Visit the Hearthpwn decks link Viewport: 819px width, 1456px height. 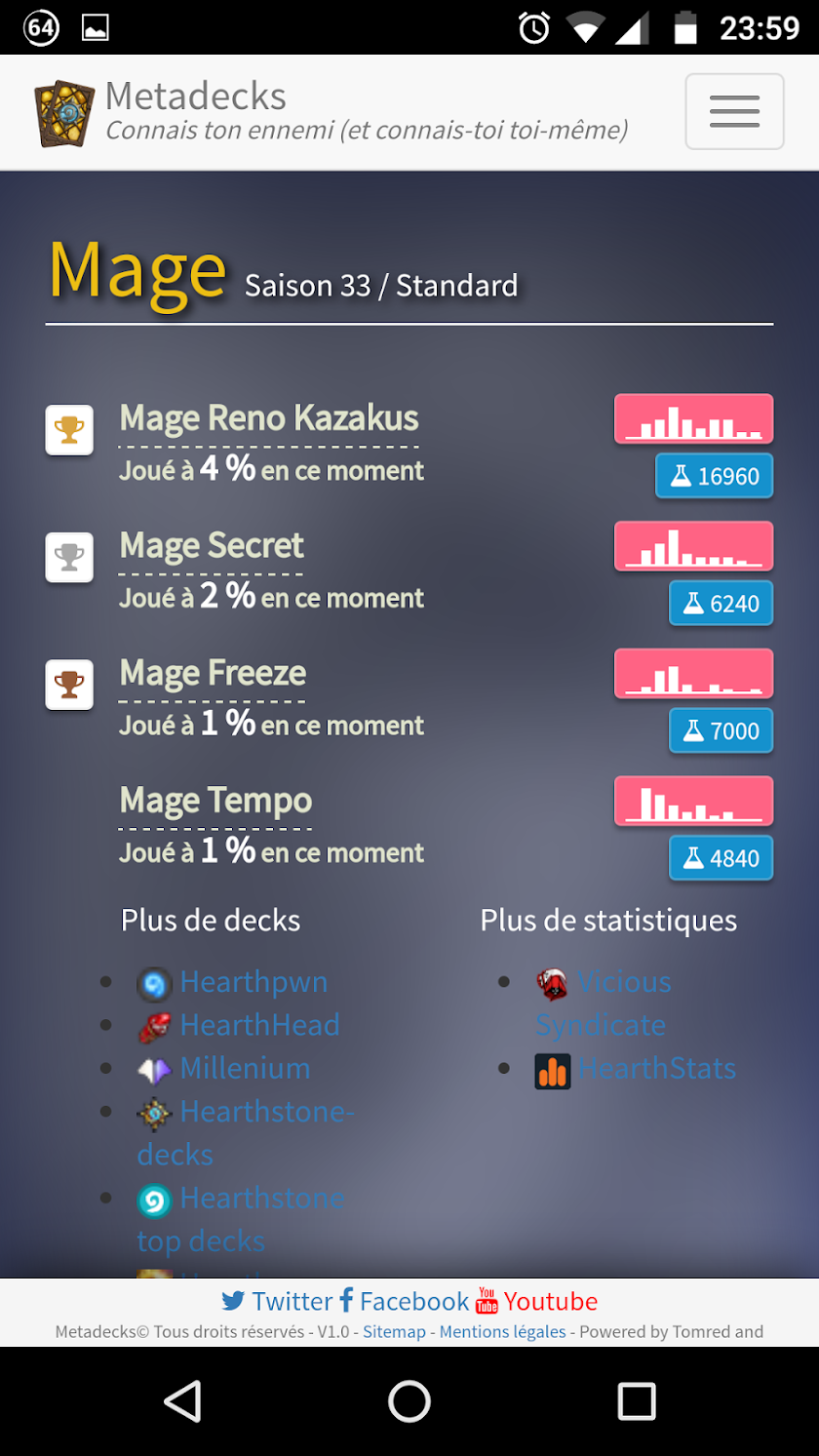(253, 982)
